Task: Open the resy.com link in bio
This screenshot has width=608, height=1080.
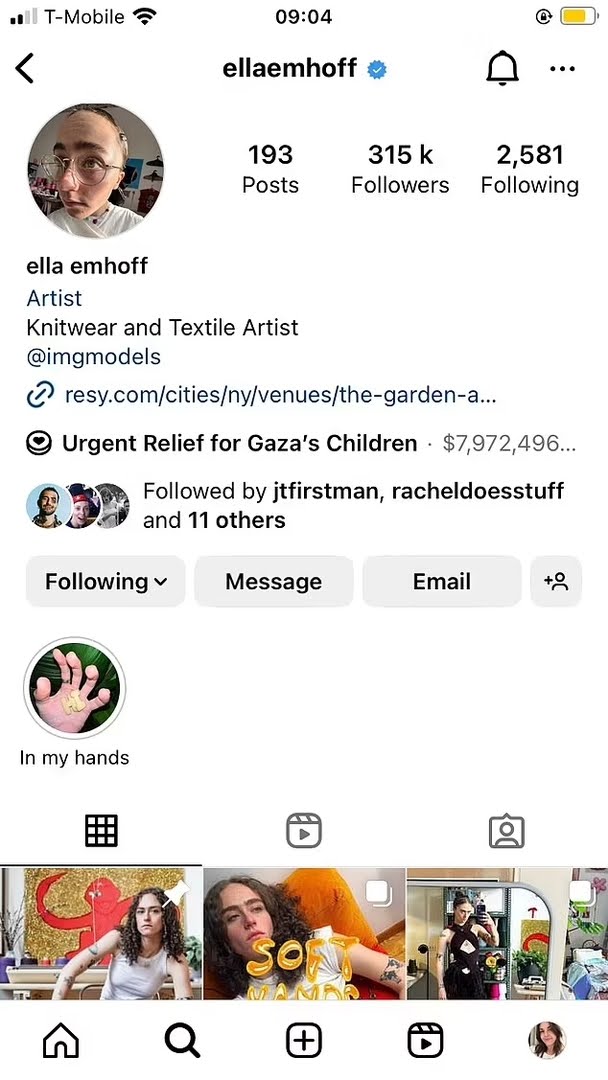Action: coord(280,394)
